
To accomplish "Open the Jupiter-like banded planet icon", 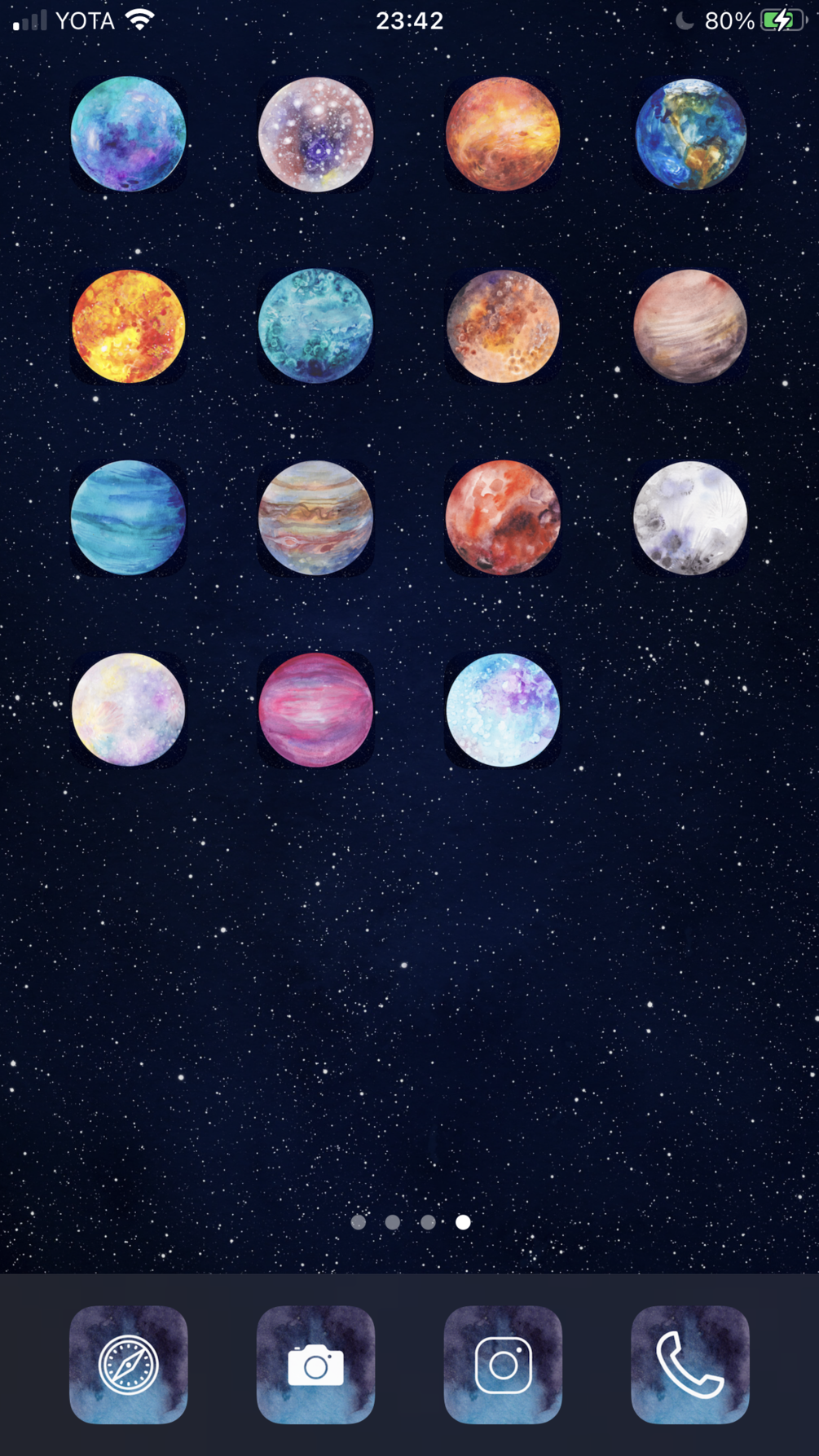I will tap(315, 518).
